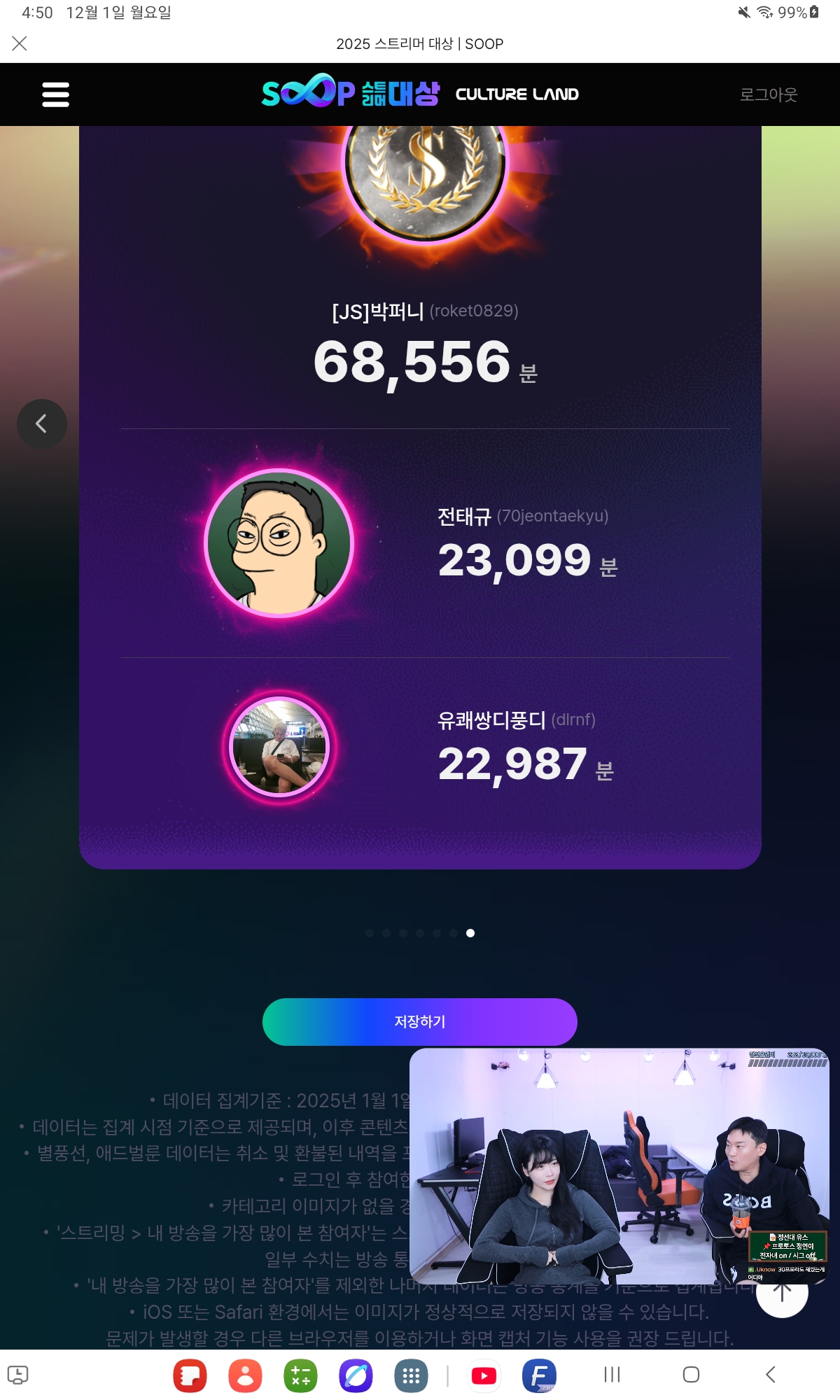Return to the top with the up arrow button
Screen dimensions: 840x1400
pyautogui.click(x=782, y=1293)
